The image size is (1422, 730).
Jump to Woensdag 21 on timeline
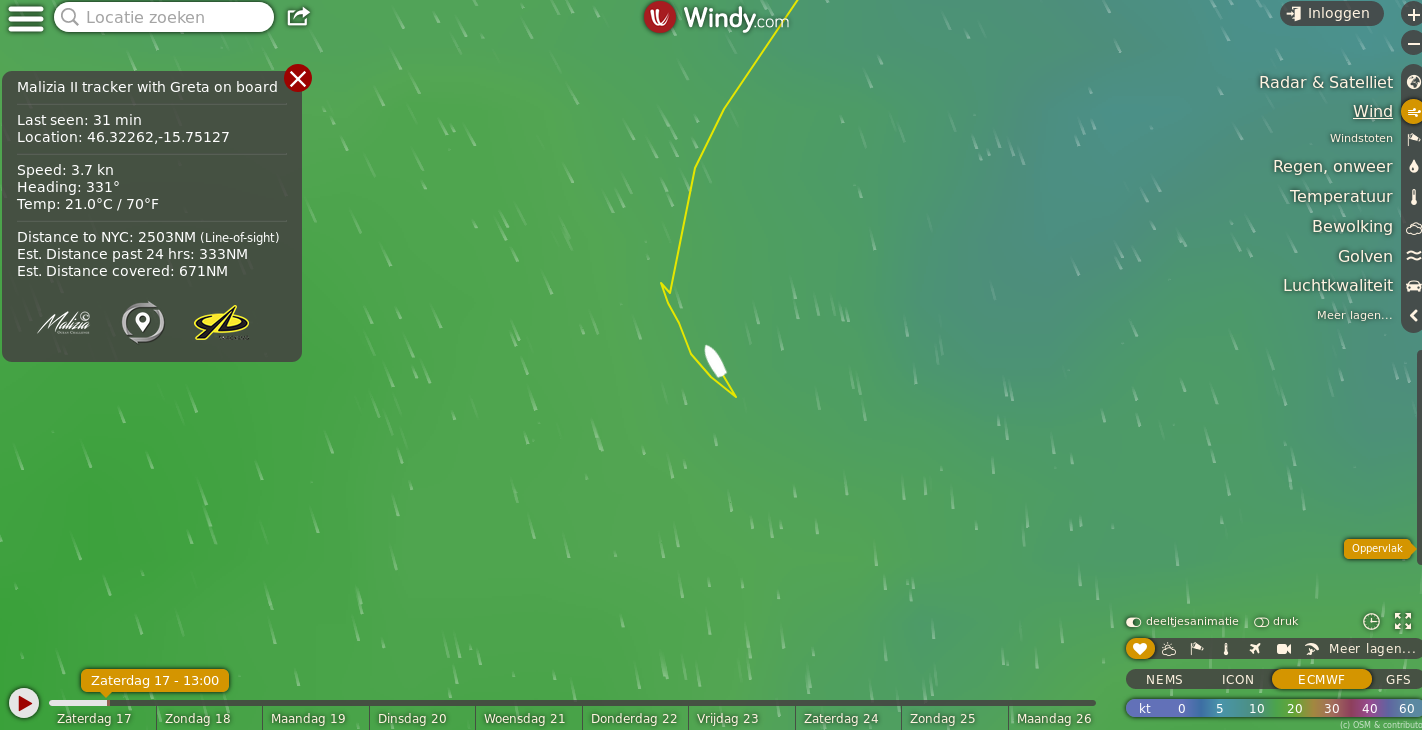(x=524, y=718)
